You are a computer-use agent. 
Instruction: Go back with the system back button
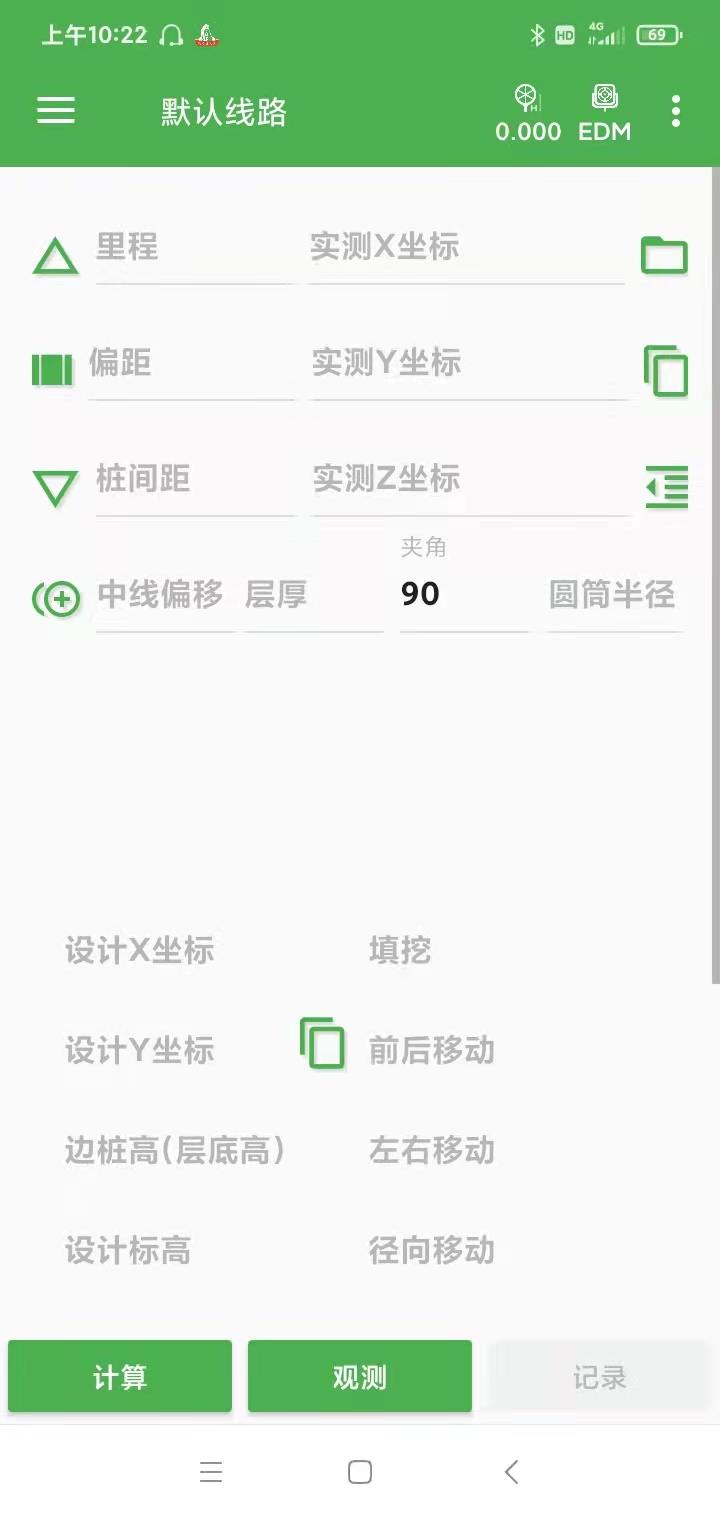(x=511, y=1471)
